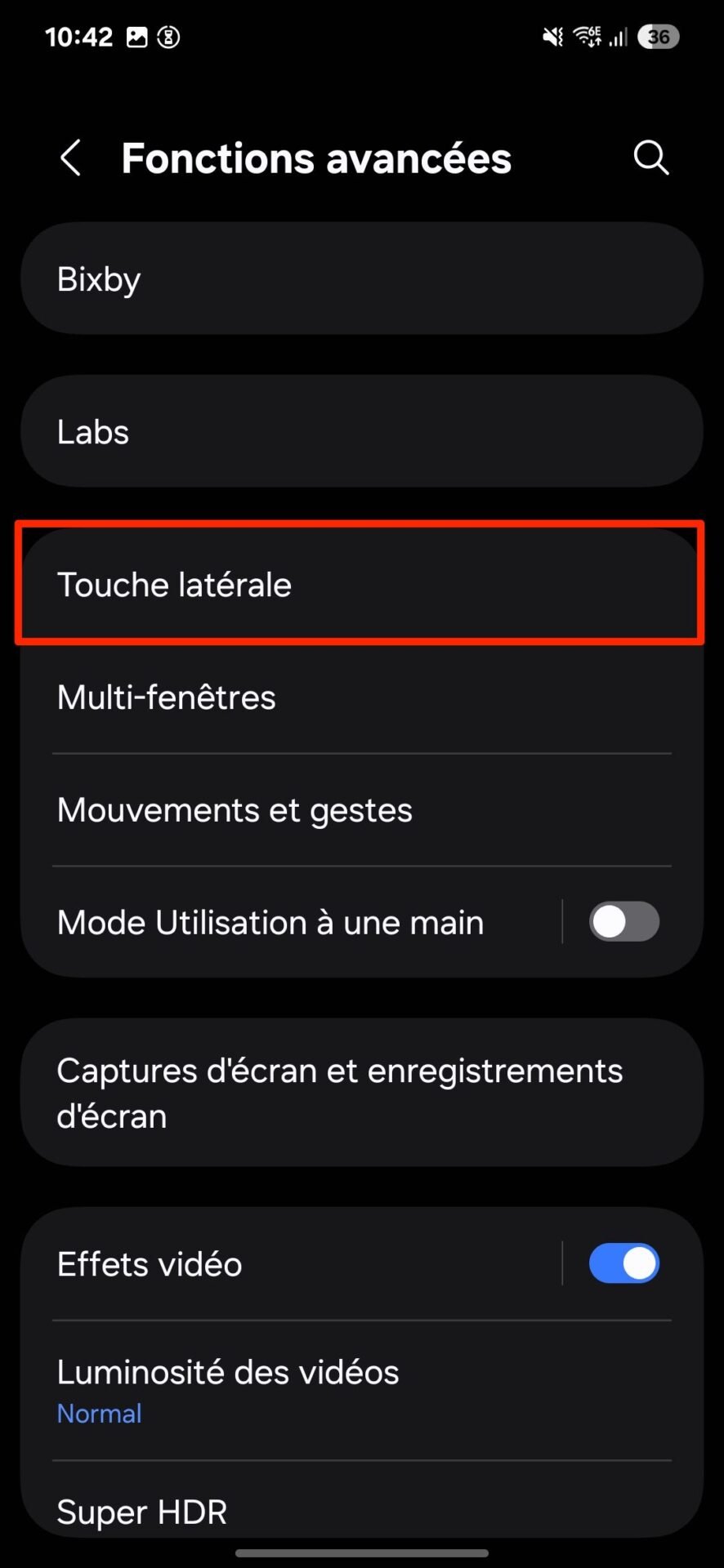The width and height of the screenshot is (724, 1568).
Task: Open Mouvements et gestes
Action: (x=362, y=810)
